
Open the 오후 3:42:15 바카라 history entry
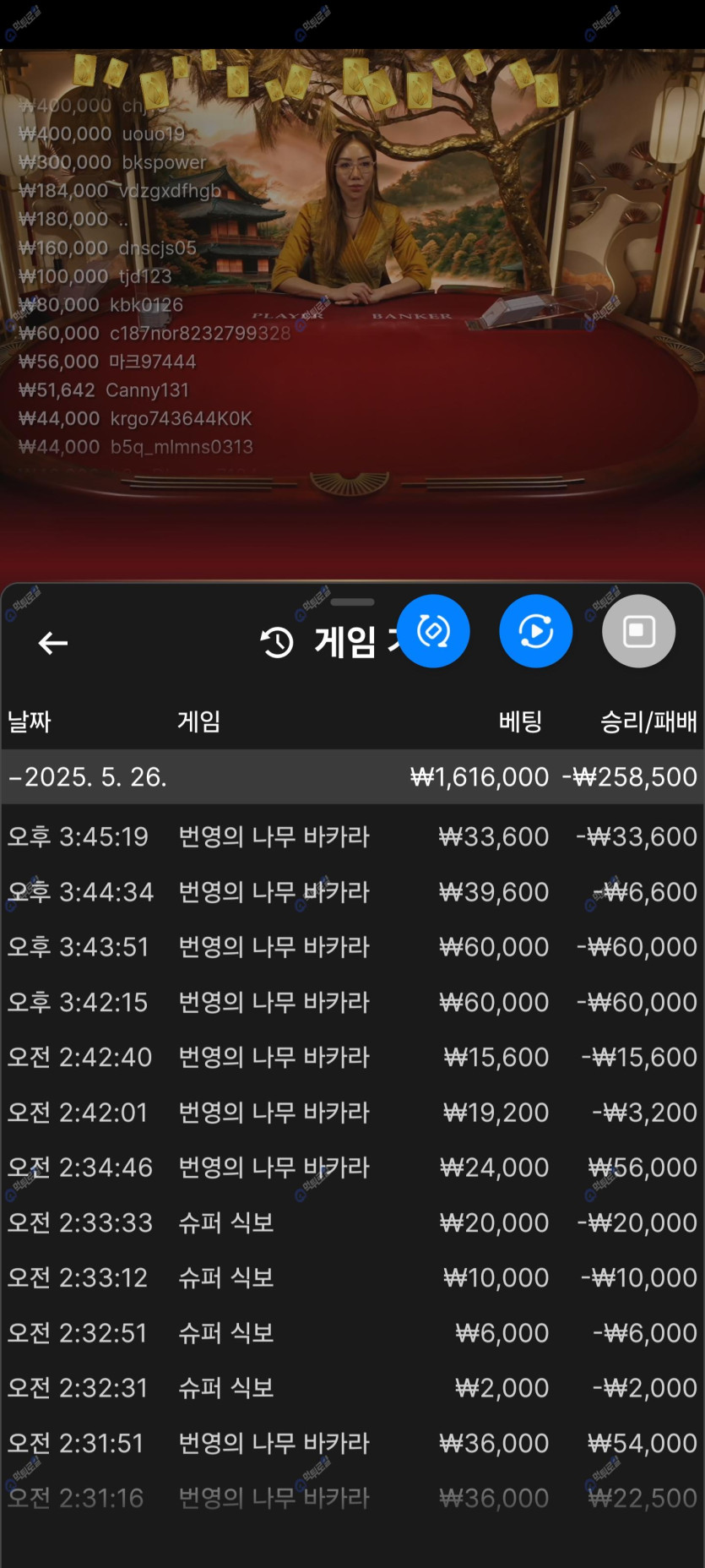click(352, 1002)
